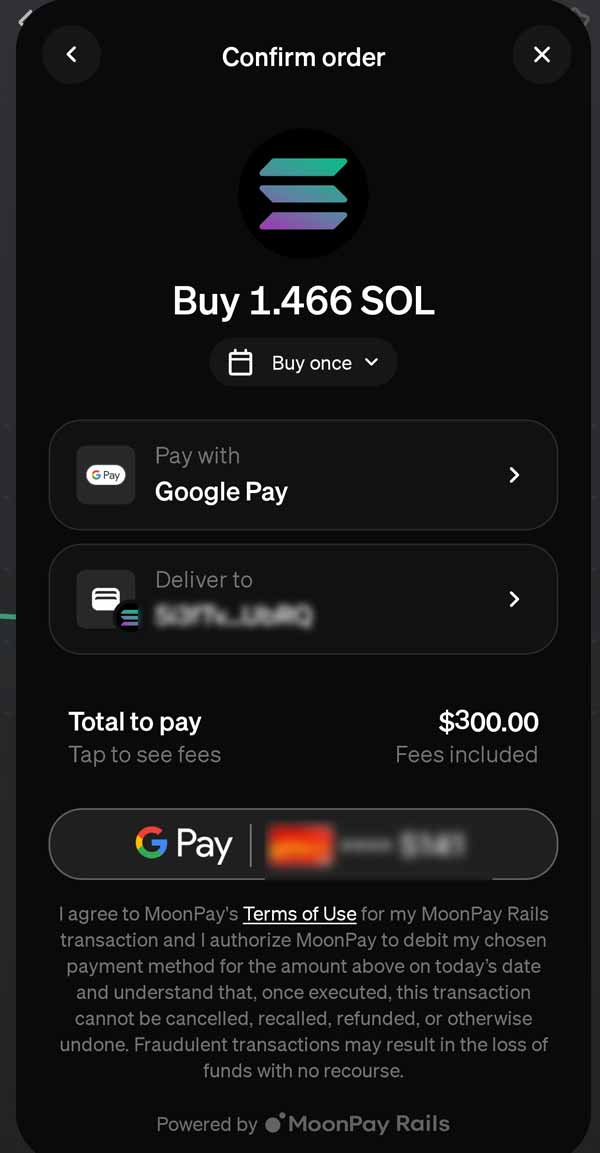The width and height of the screenshot is (600, 1153).
Task: Confirm purchase with the Google Pay button
Action: coord(303,844)
